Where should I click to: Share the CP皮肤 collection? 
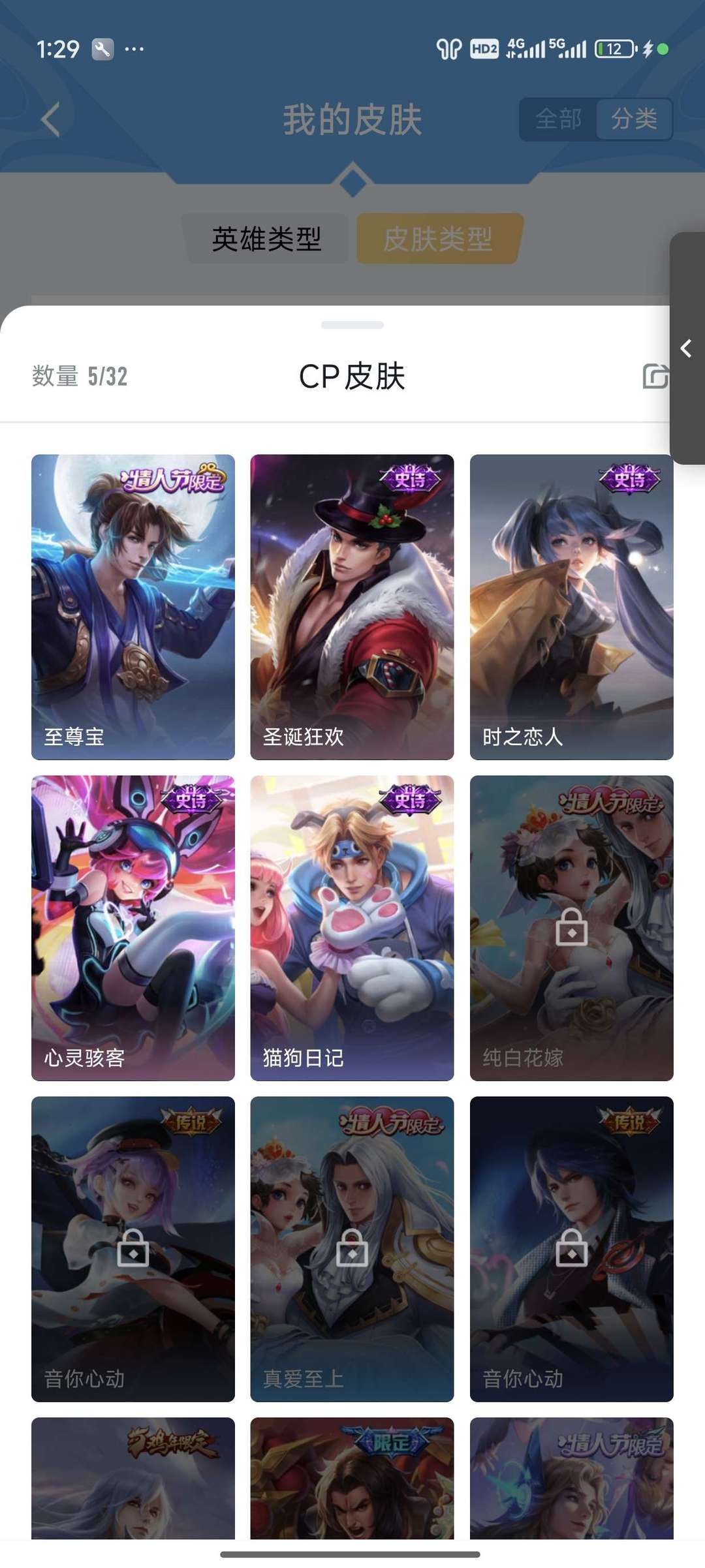click(655, 377)
